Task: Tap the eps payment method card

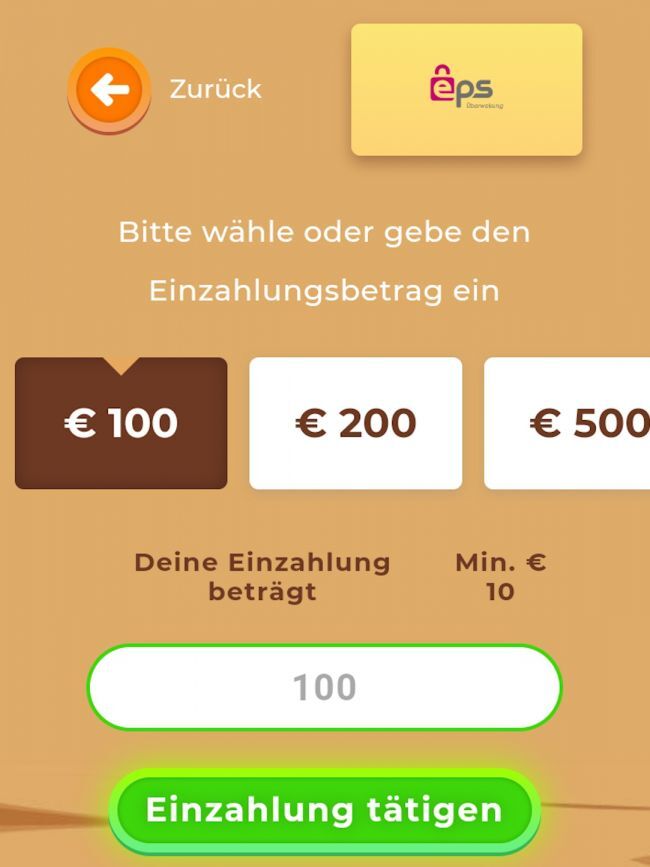Action: pyautogui.click(x=466, y=90)
